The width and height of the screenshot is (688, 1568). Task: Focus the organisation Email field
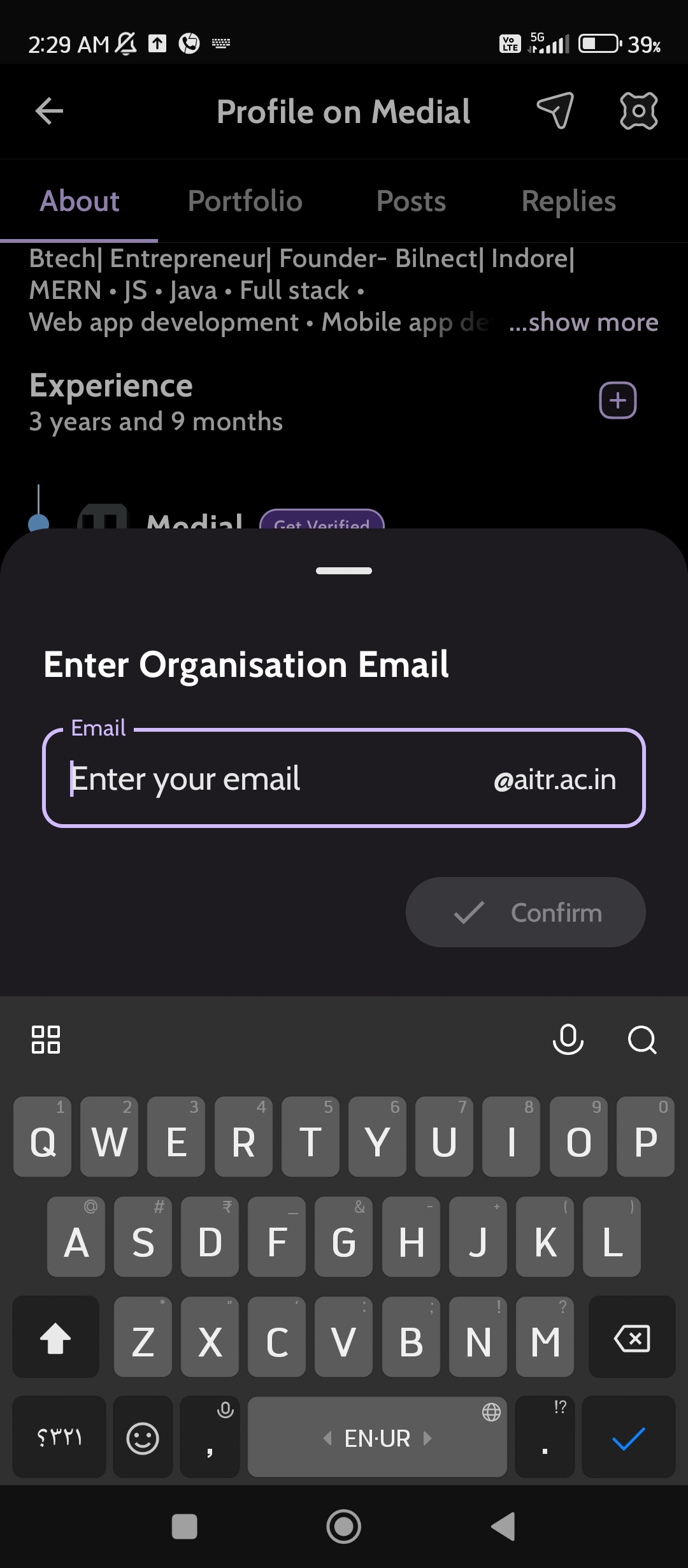pos(274,779)
